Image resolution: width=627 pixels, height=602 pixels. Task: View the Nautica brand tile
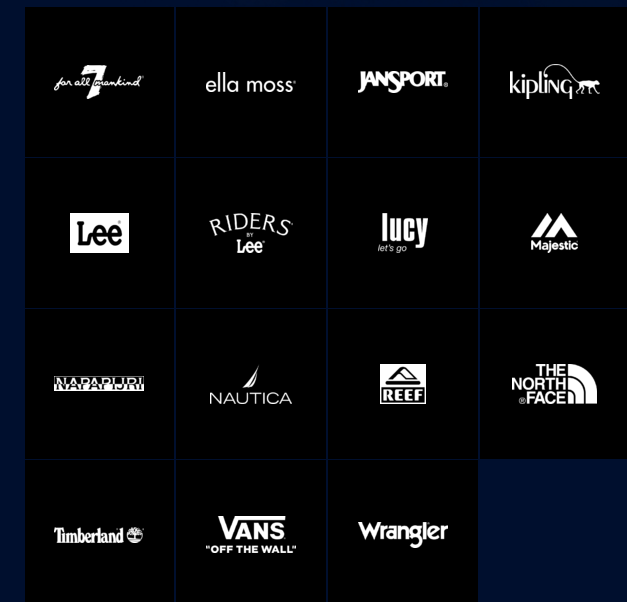point(250,385)
